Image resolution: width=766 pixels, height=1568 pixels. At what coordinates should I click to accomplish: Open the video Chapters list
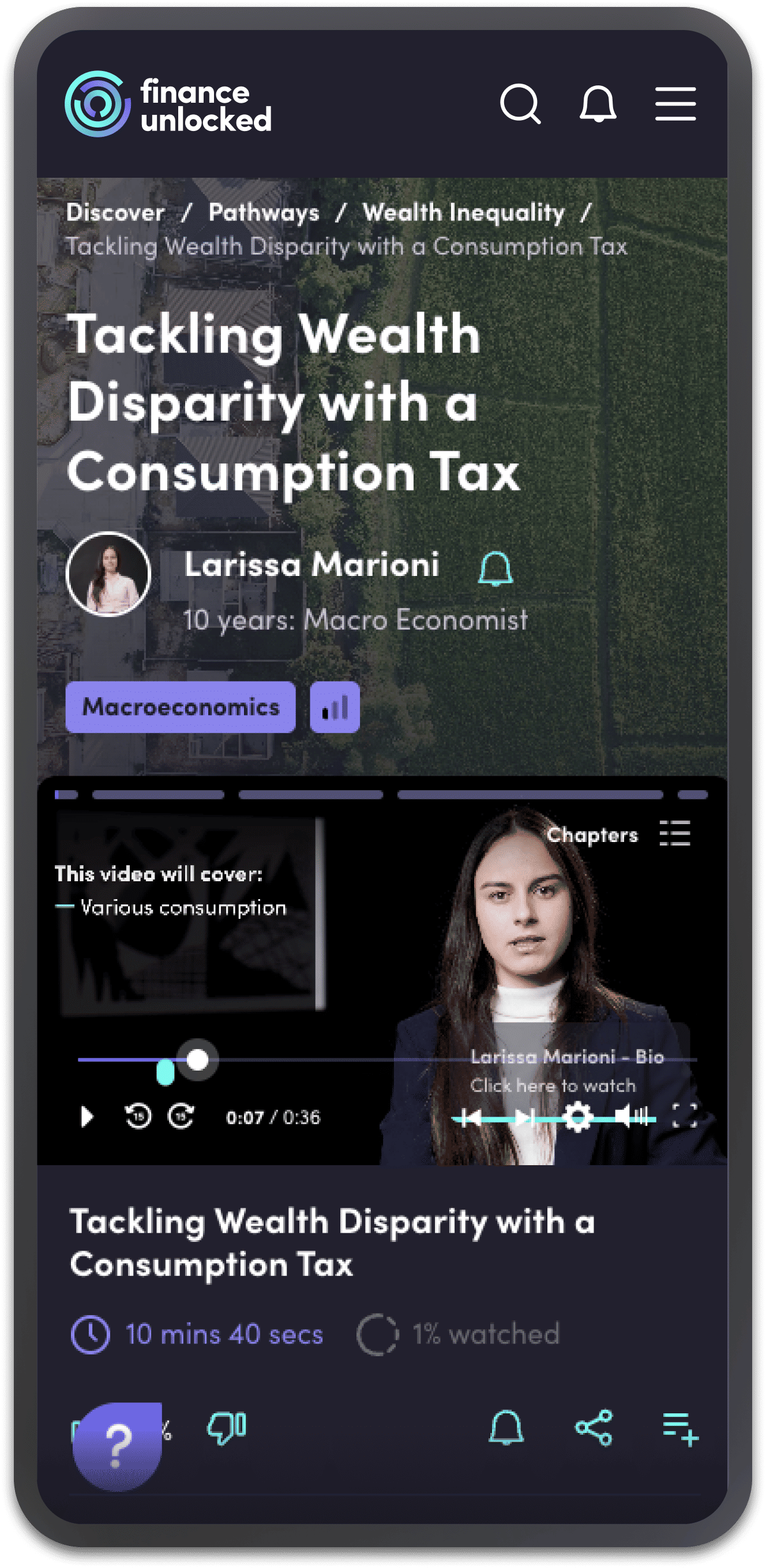(x=675, y=833)
